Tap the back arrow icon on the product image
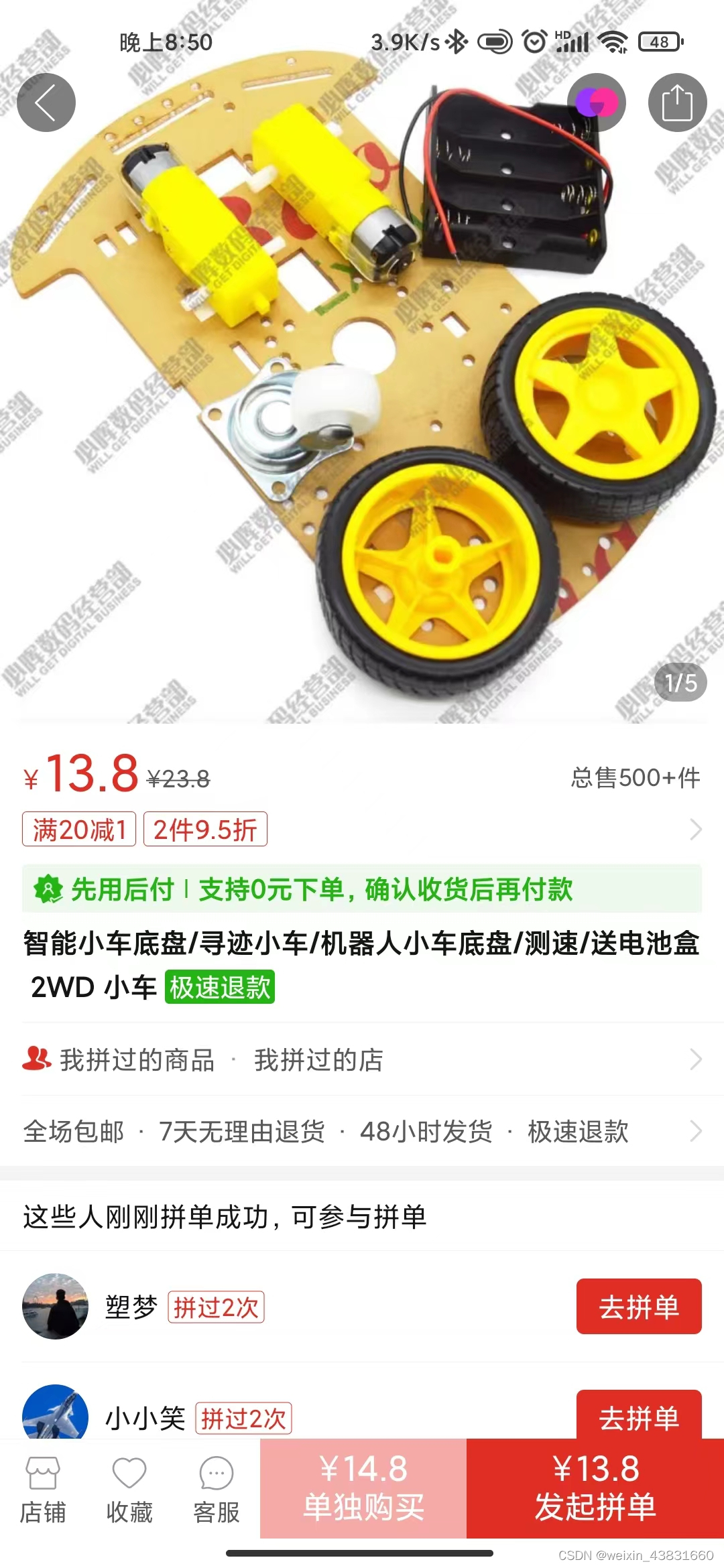This screenshot has height=1568, width=724. click(x=45, y=102)
